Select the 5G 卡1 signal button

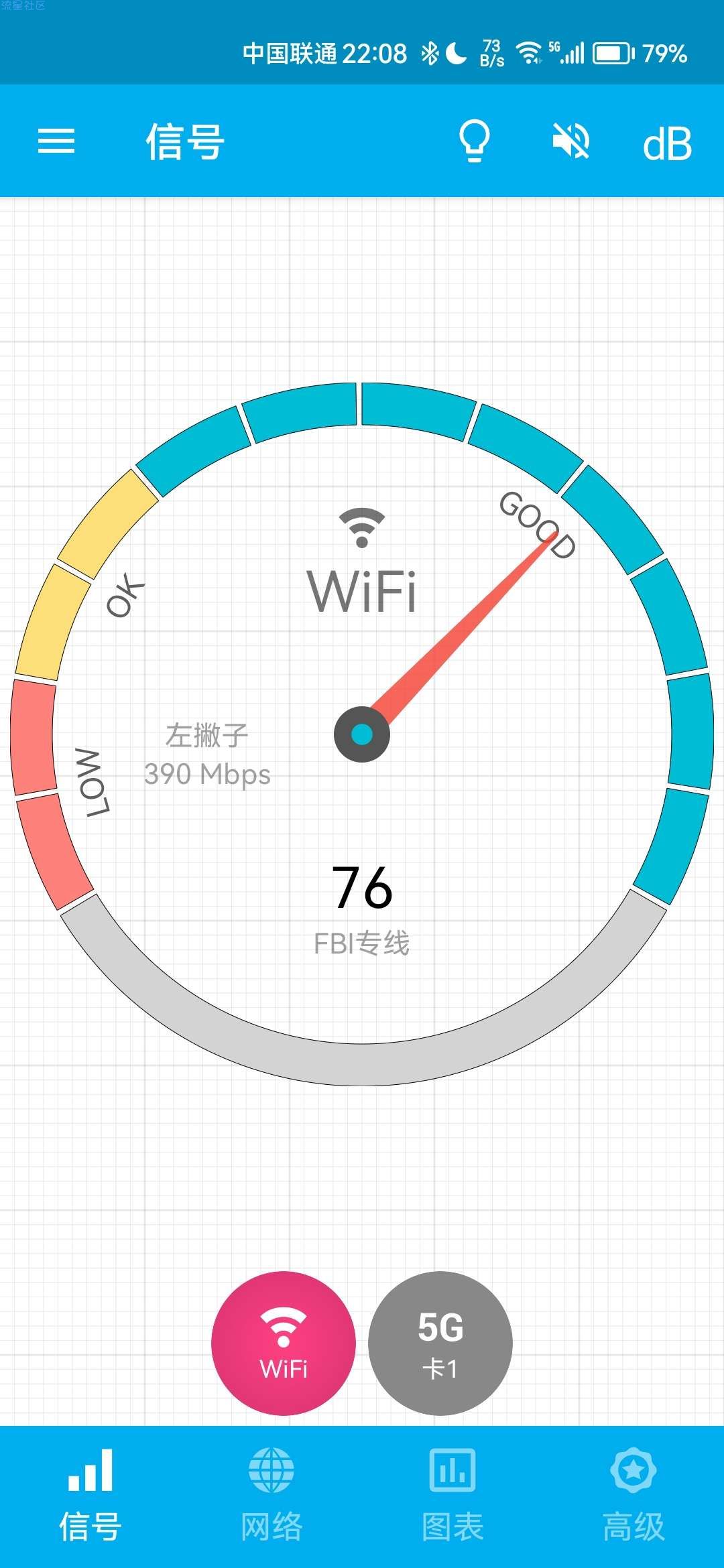pyautogui.click(x=440, y=1343)
